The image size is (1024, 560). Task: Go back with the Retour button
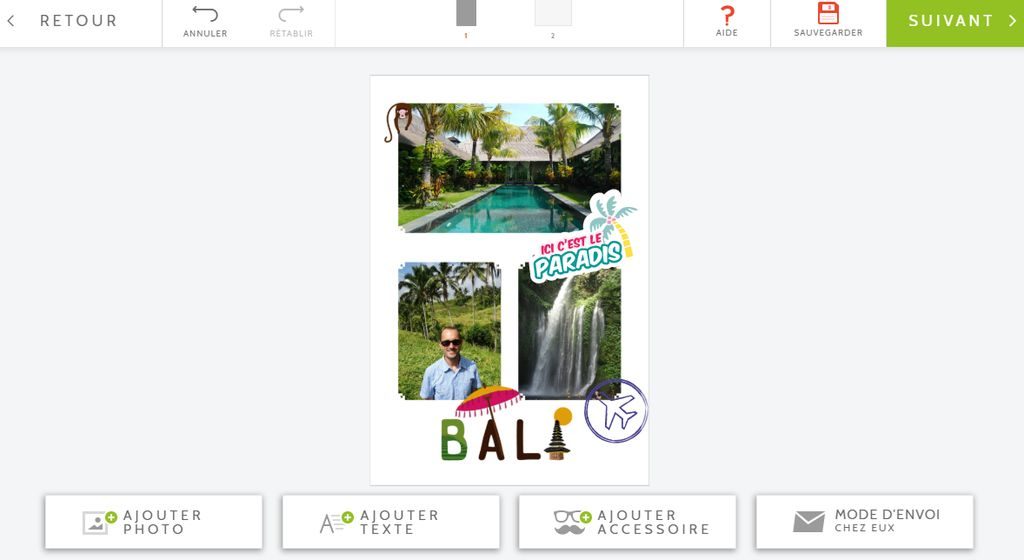point(66,21)
